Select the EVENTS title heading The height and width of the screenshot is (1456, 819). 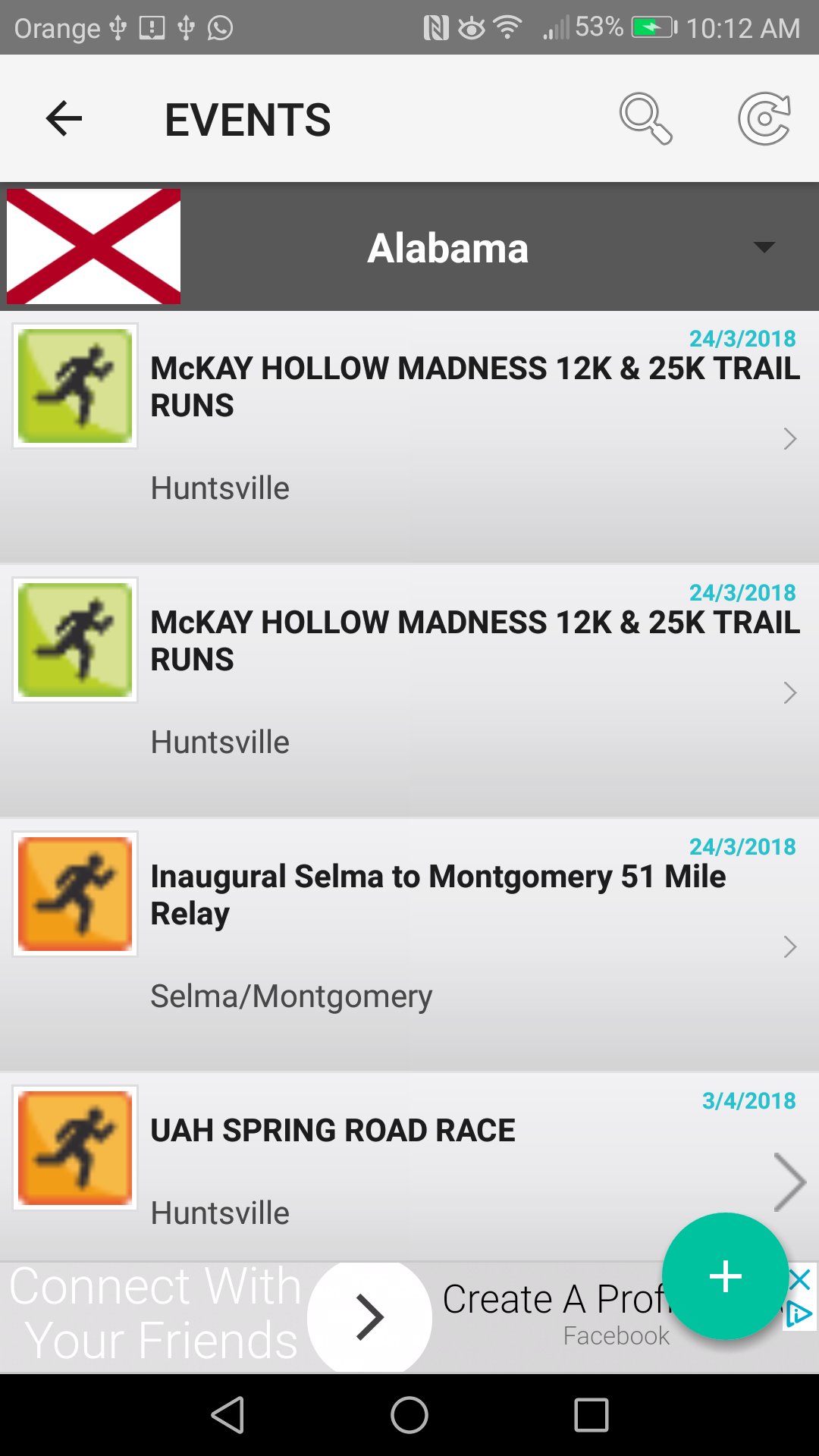247,119
